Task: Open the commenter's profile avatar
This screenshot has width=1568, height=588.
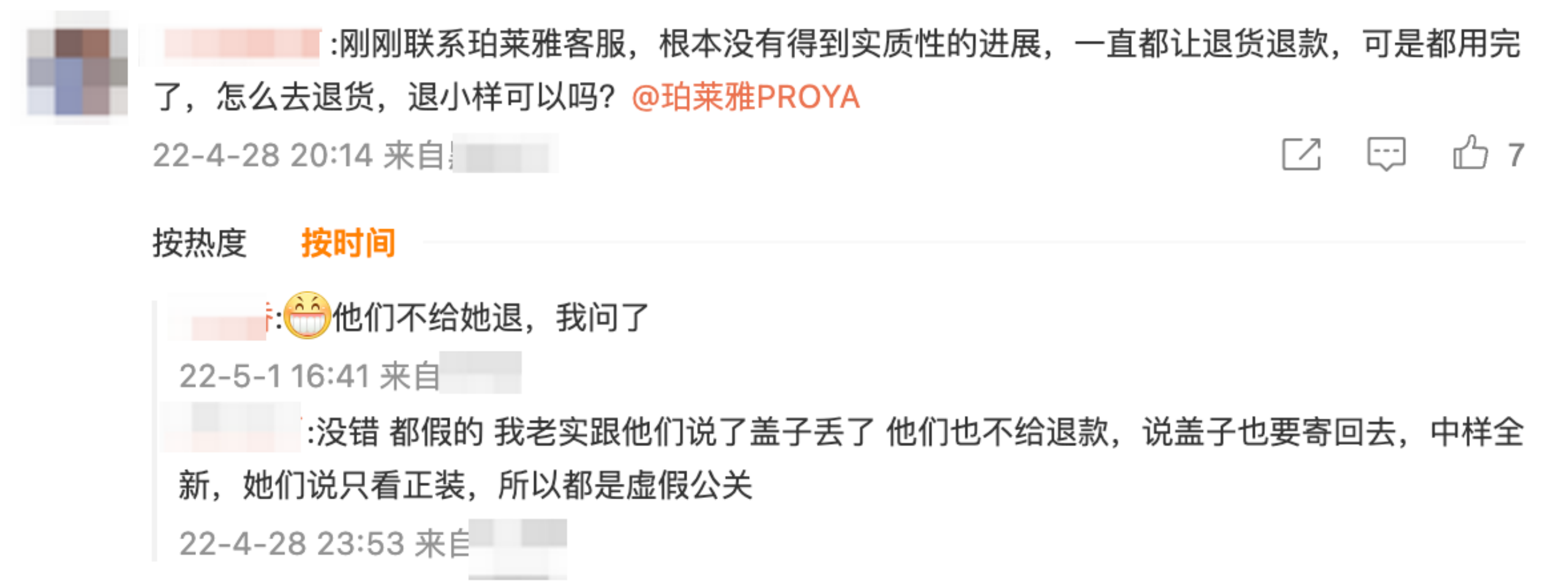Action: tap(77, 72)
